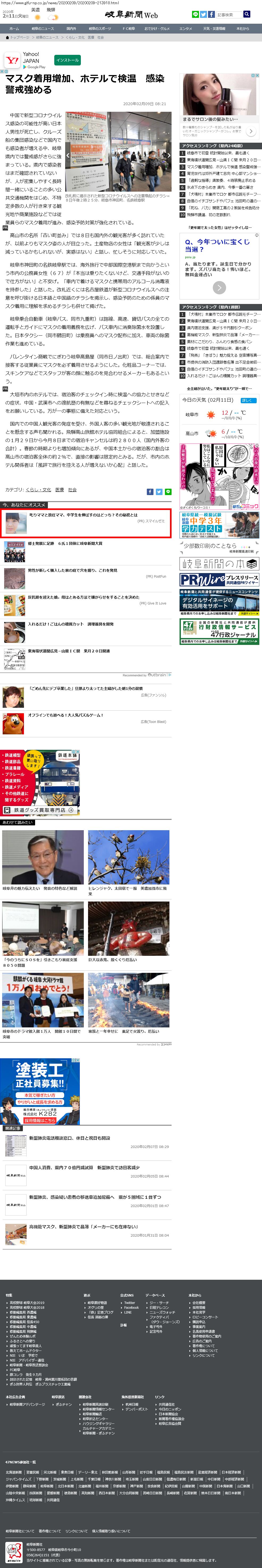Tap the search magnifier button
Viewport: 262px width, 1568px height.
click(x=246, y=14)
